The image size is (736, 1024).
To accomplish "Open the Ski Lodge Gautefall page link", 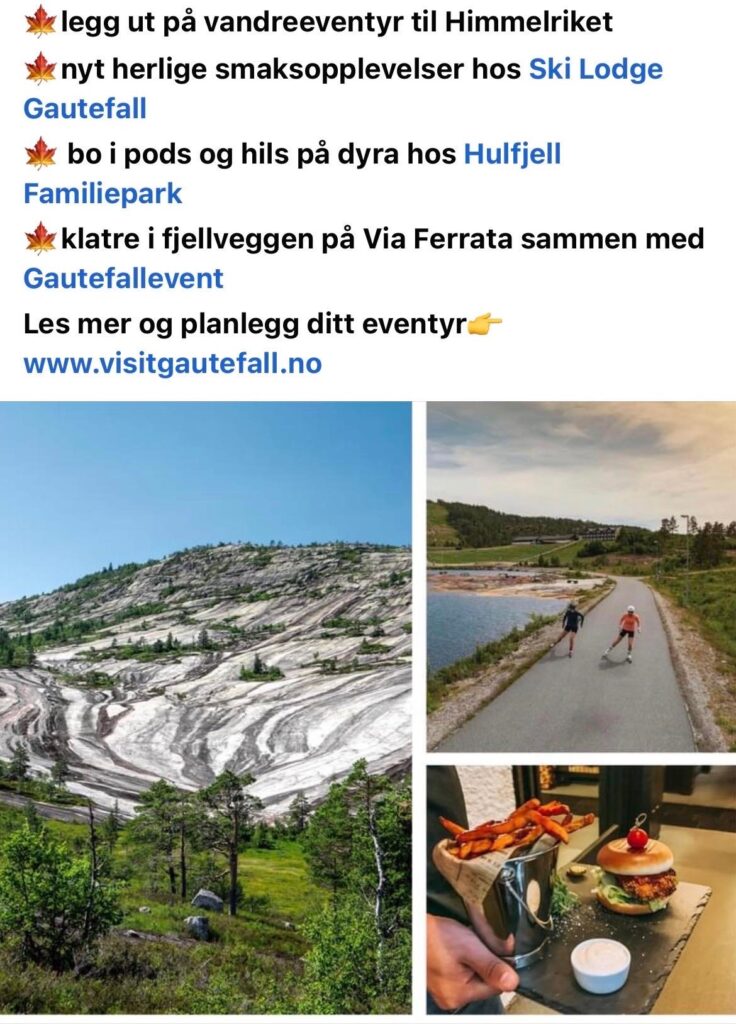I will 595,70.
